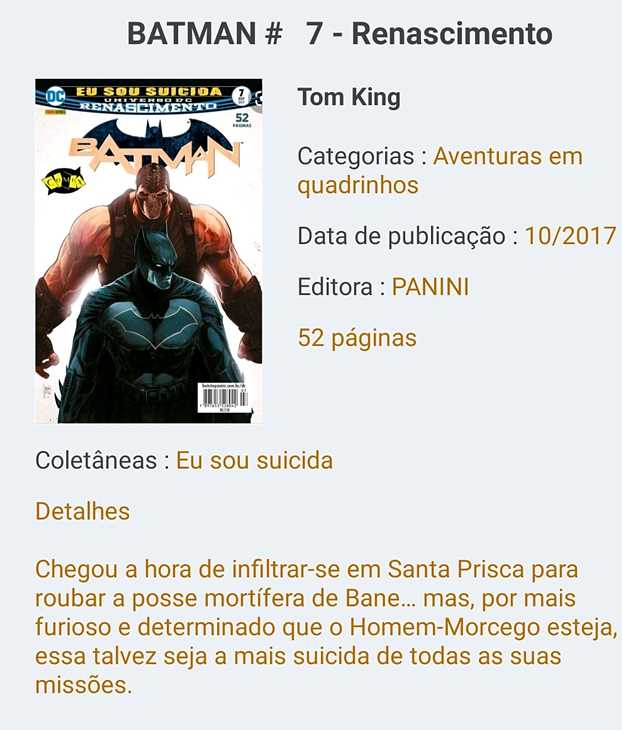This screenshot has height=730, width=622.
Task: Tap the Batman #7 cover image
Action: pos(148,251)
